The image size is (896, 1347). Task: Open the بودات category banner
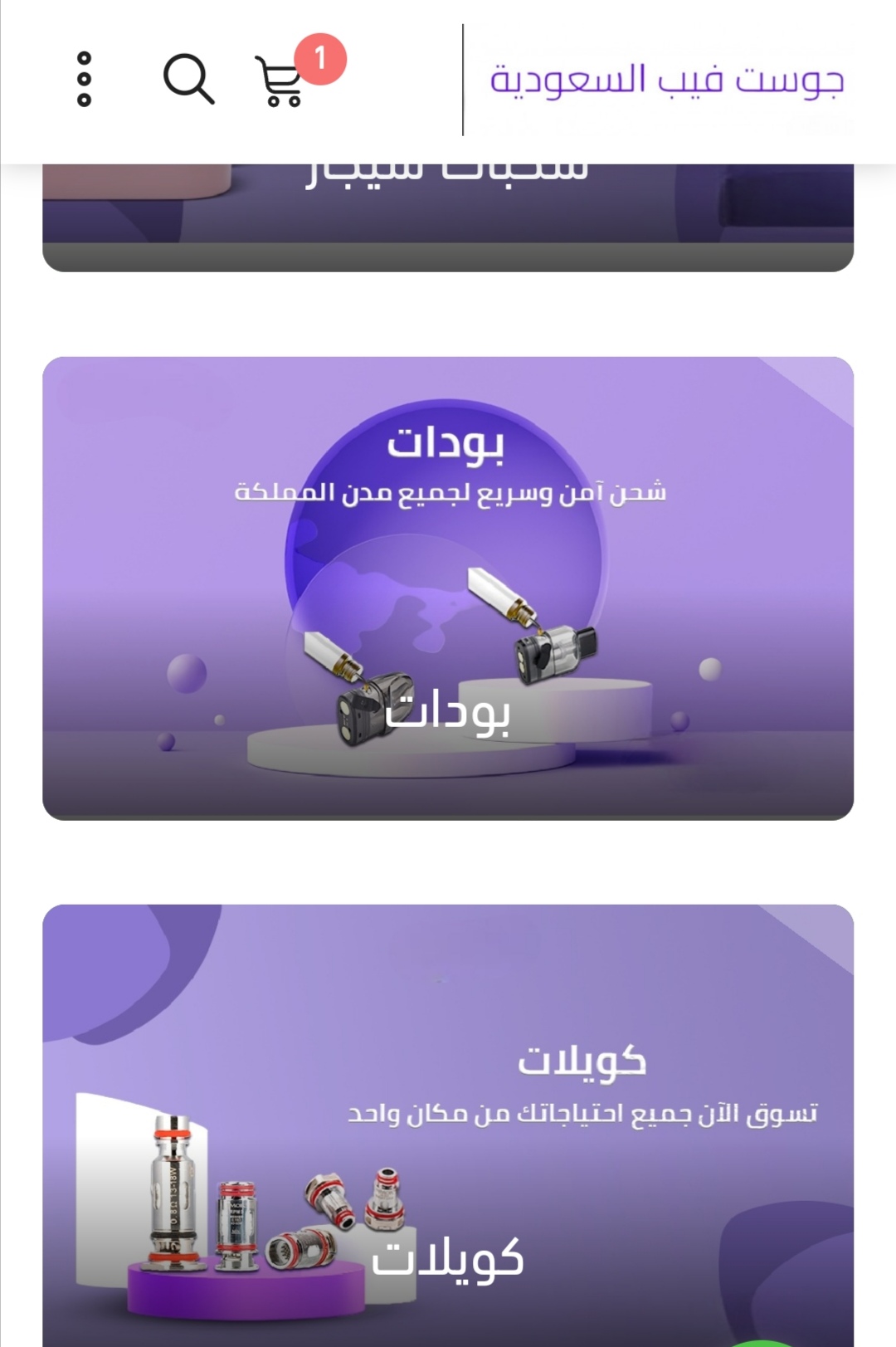(x=448, y=588)
